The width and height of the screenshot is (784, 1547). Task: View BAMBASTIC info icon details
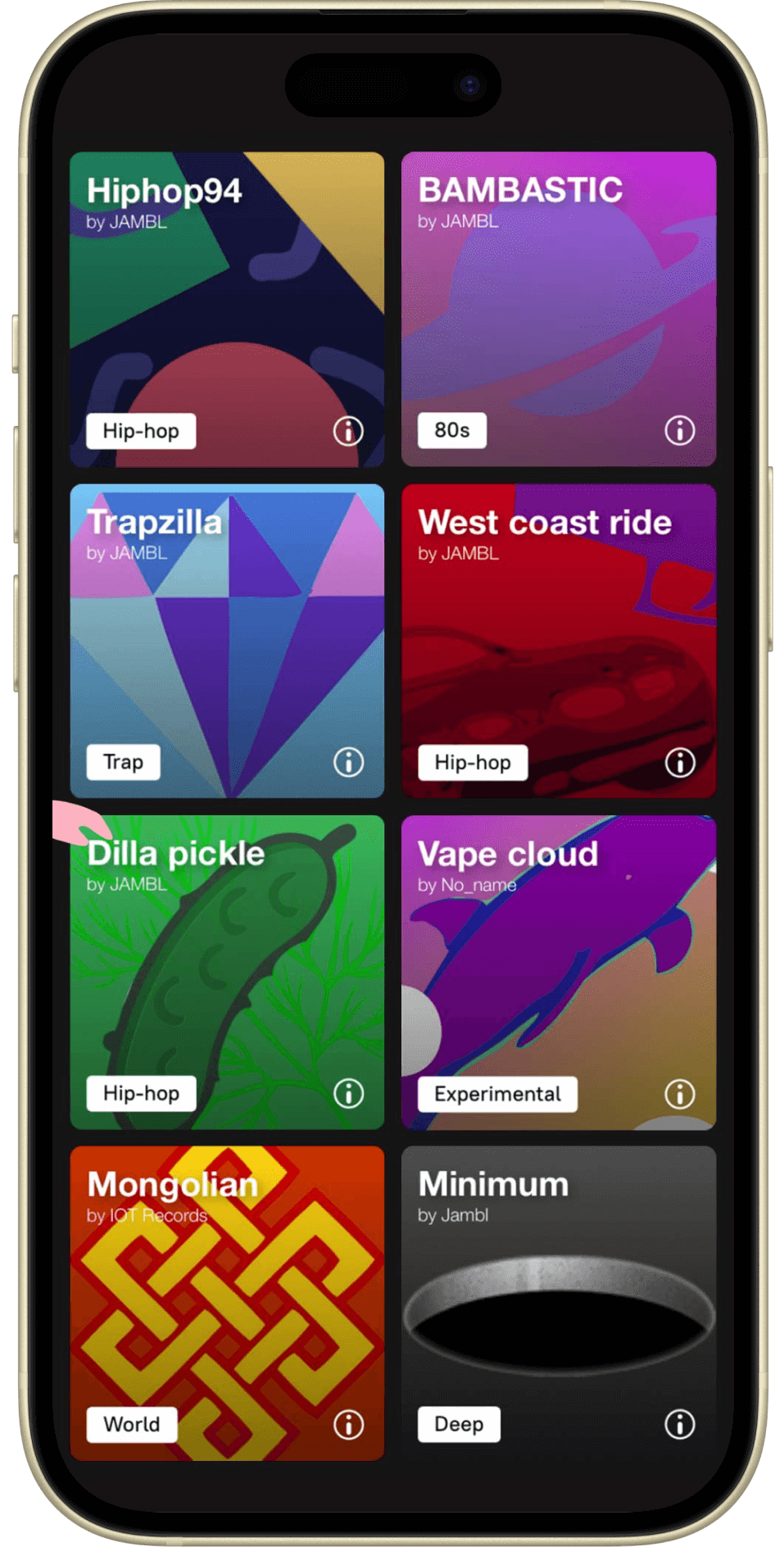click(x=679, y=430)
